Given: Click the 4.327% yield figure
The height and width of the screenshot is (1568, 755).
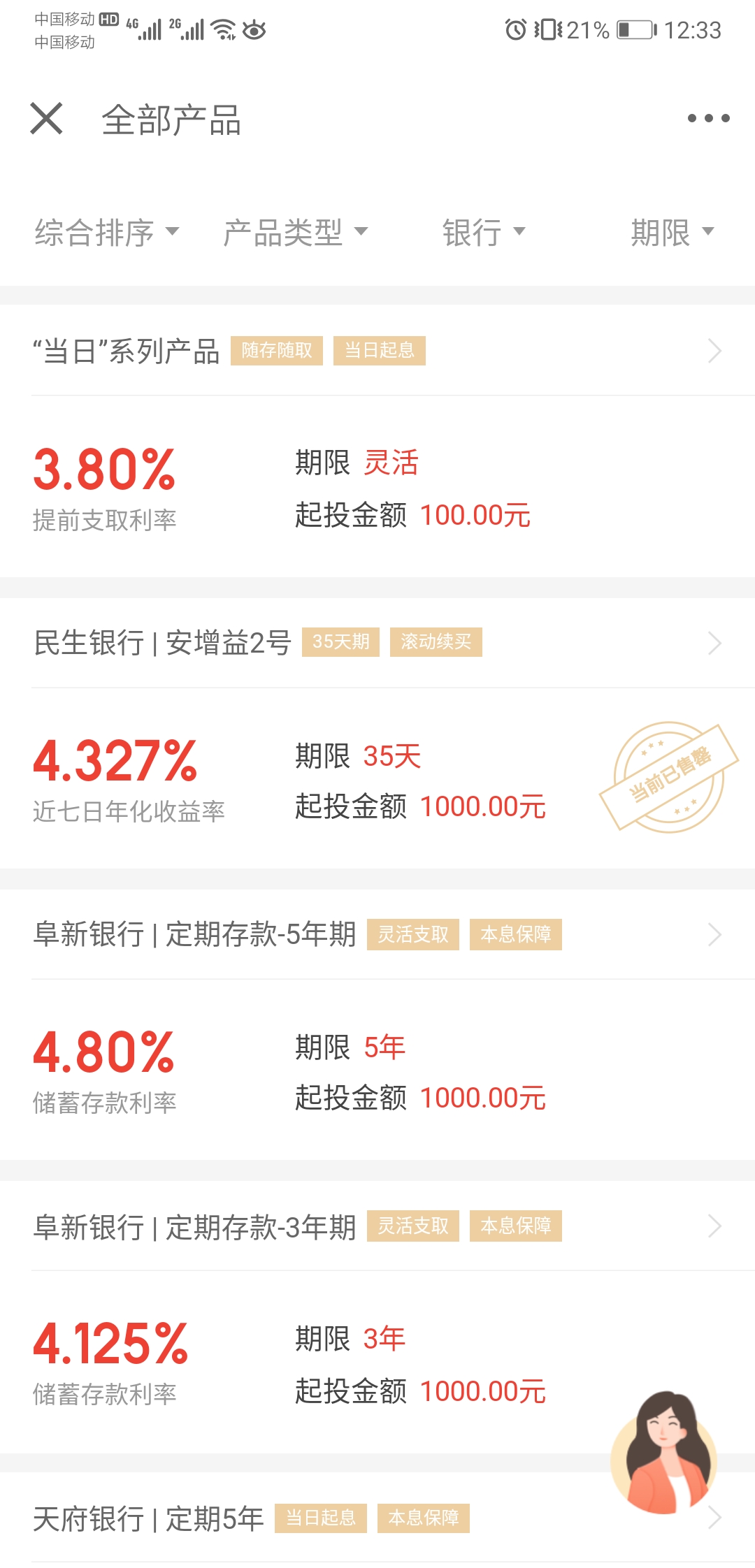Looking at the screenshot, I should [115, 762].
